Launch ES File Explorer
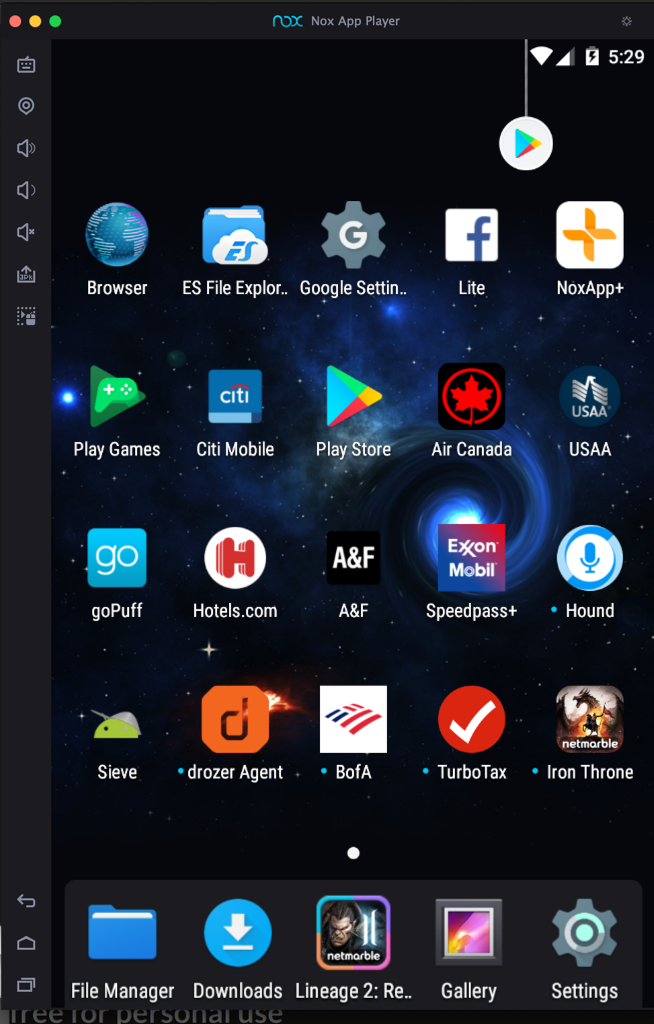Viewport: 654px width, 1024px height. coord(235,236)
